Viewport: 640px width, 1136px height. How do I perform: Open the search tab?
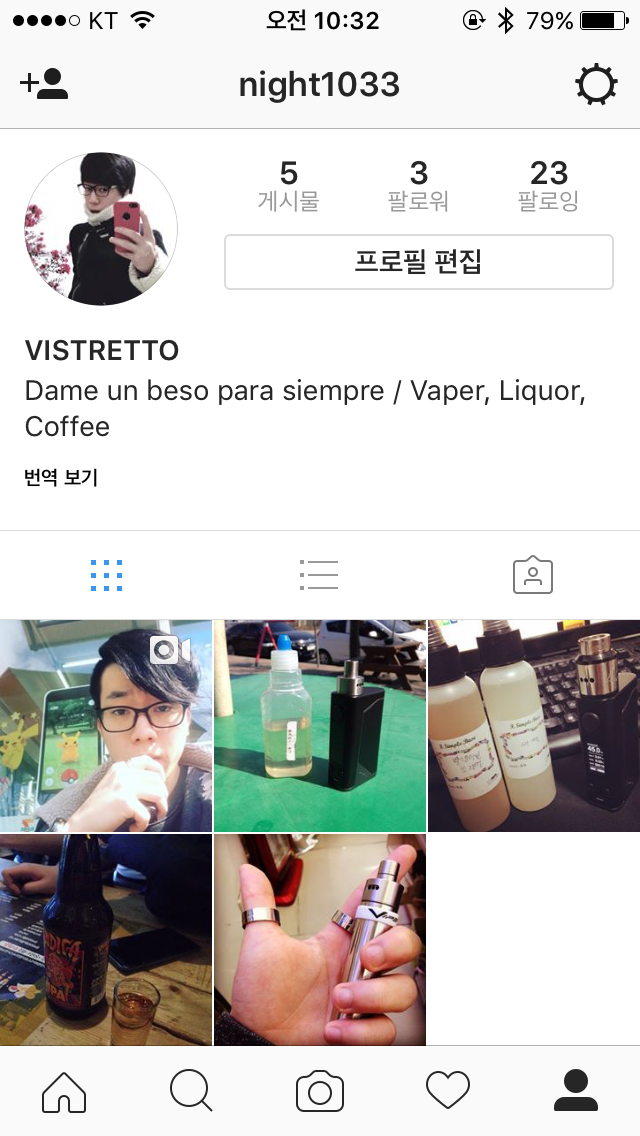tap(191, 1091)
